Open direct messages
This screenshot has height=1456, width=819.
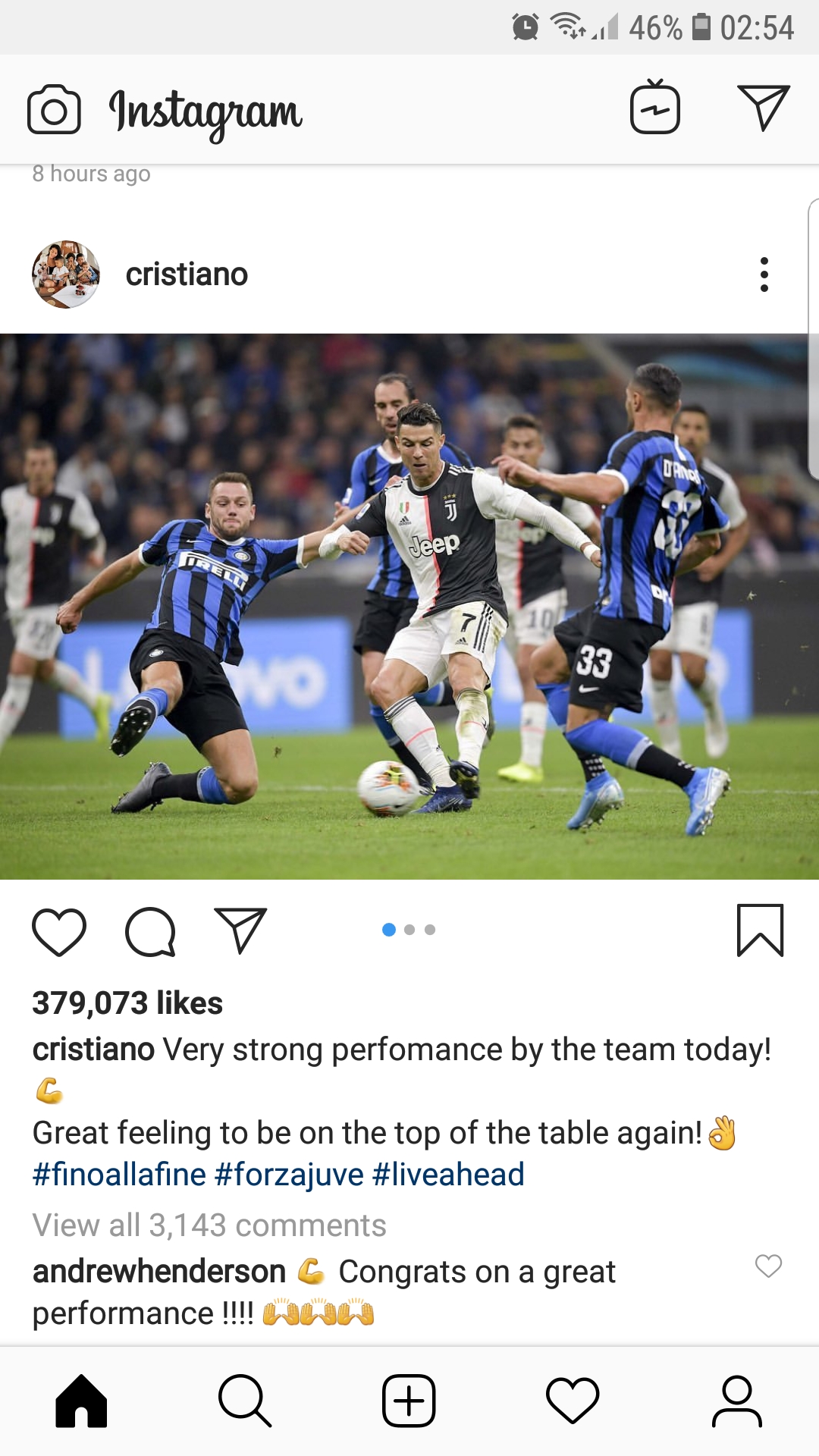(764, 108)
